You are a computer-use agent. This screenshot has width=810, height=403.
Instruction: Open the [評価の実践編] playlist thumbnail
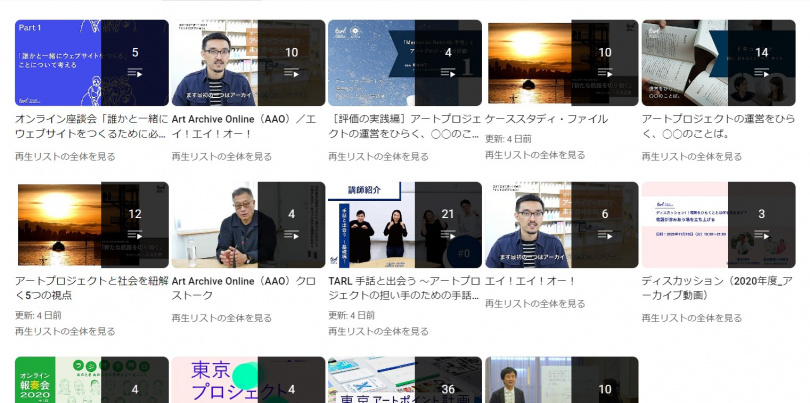[x=405, y=63]
